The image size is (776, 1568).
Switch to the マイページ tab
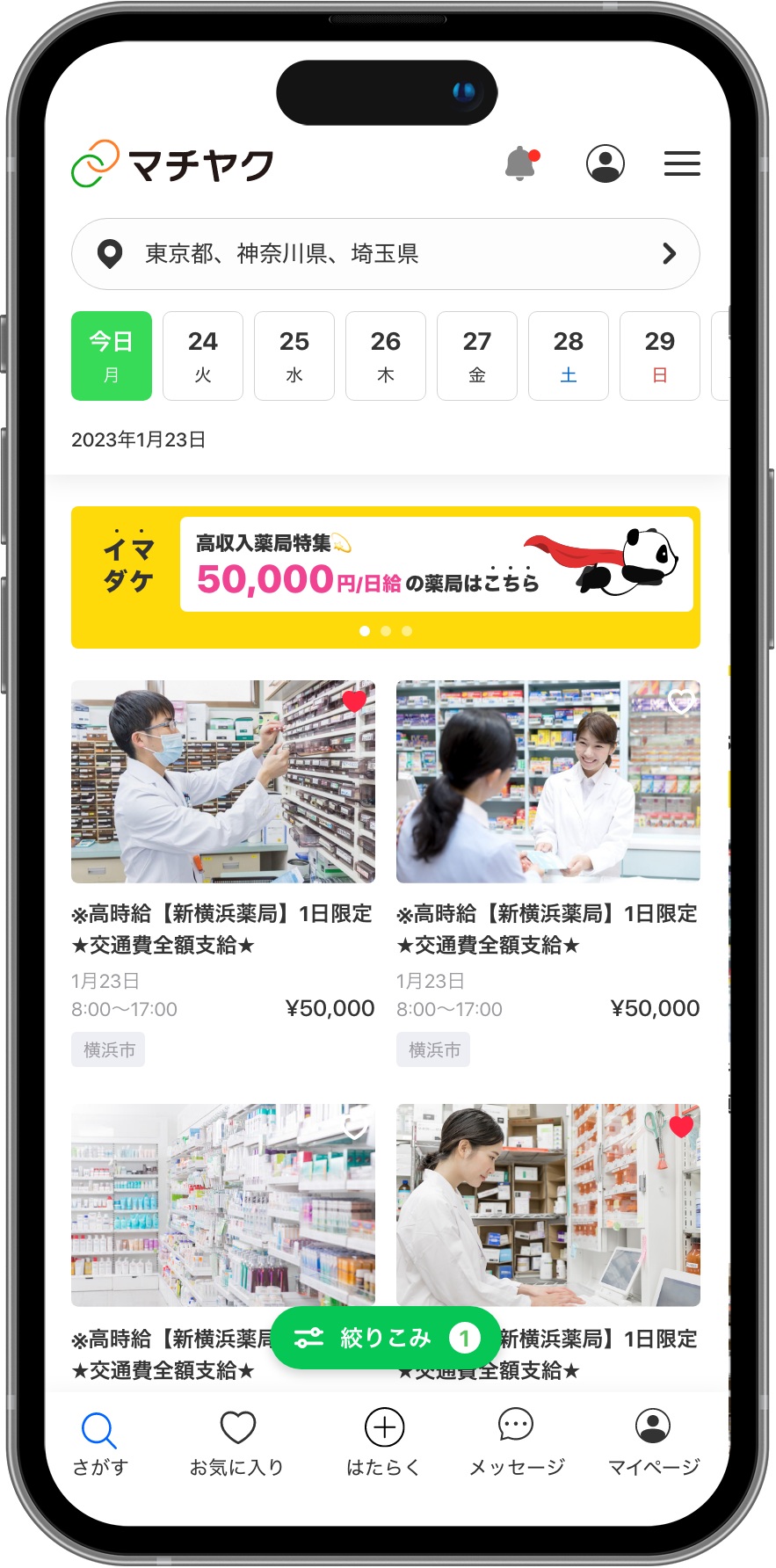coord(653,1443)
